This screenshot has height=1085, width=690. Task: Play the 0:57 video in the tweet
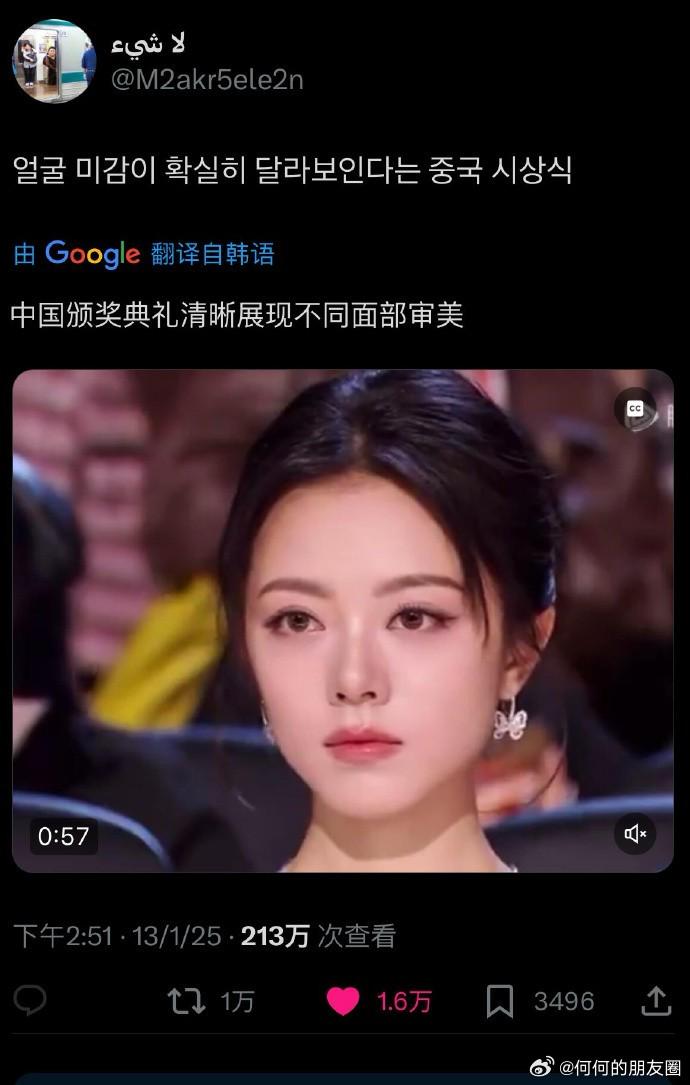click(x=343, y=621)
